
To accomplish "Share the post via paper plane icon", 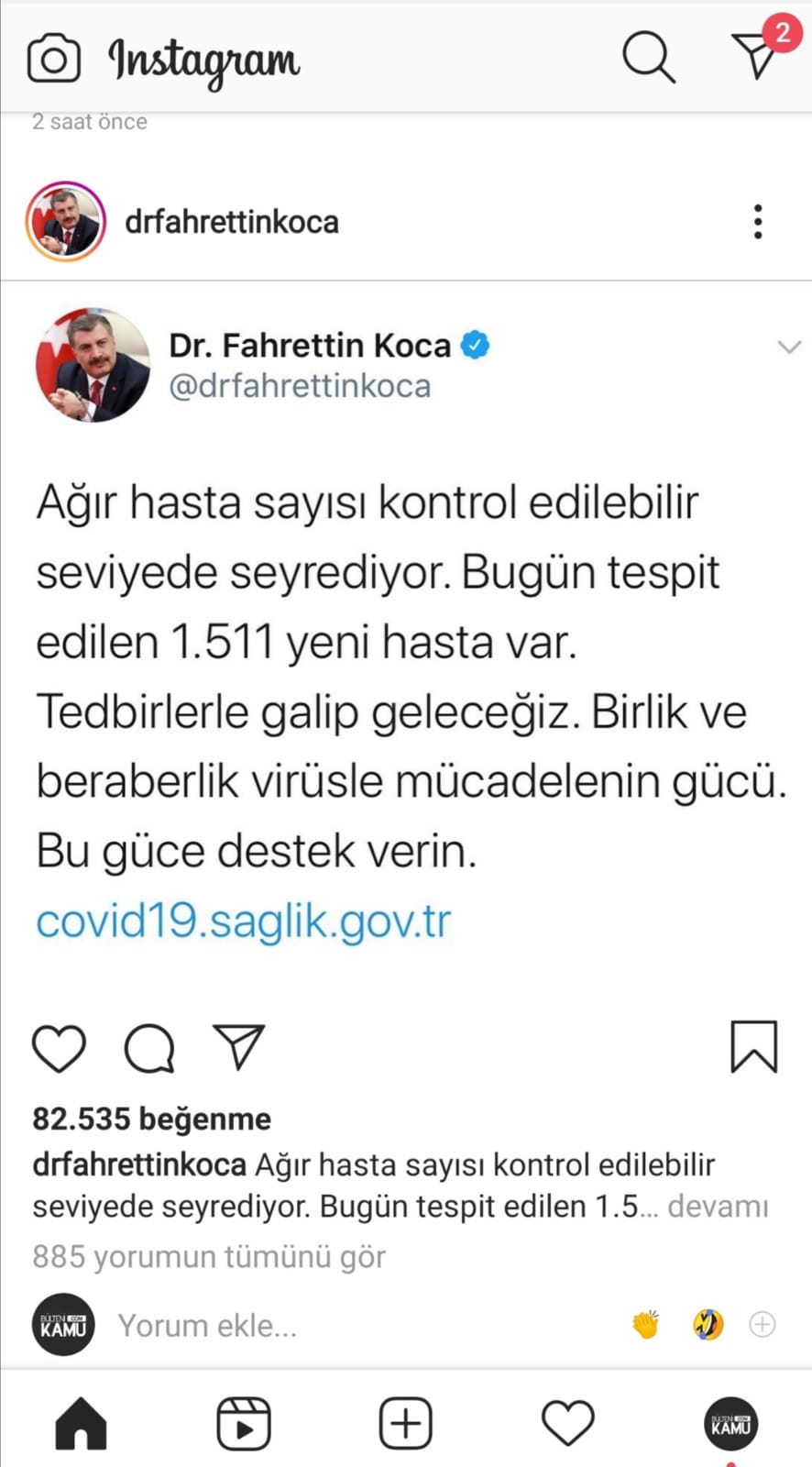I will [x=238, y=1046].
